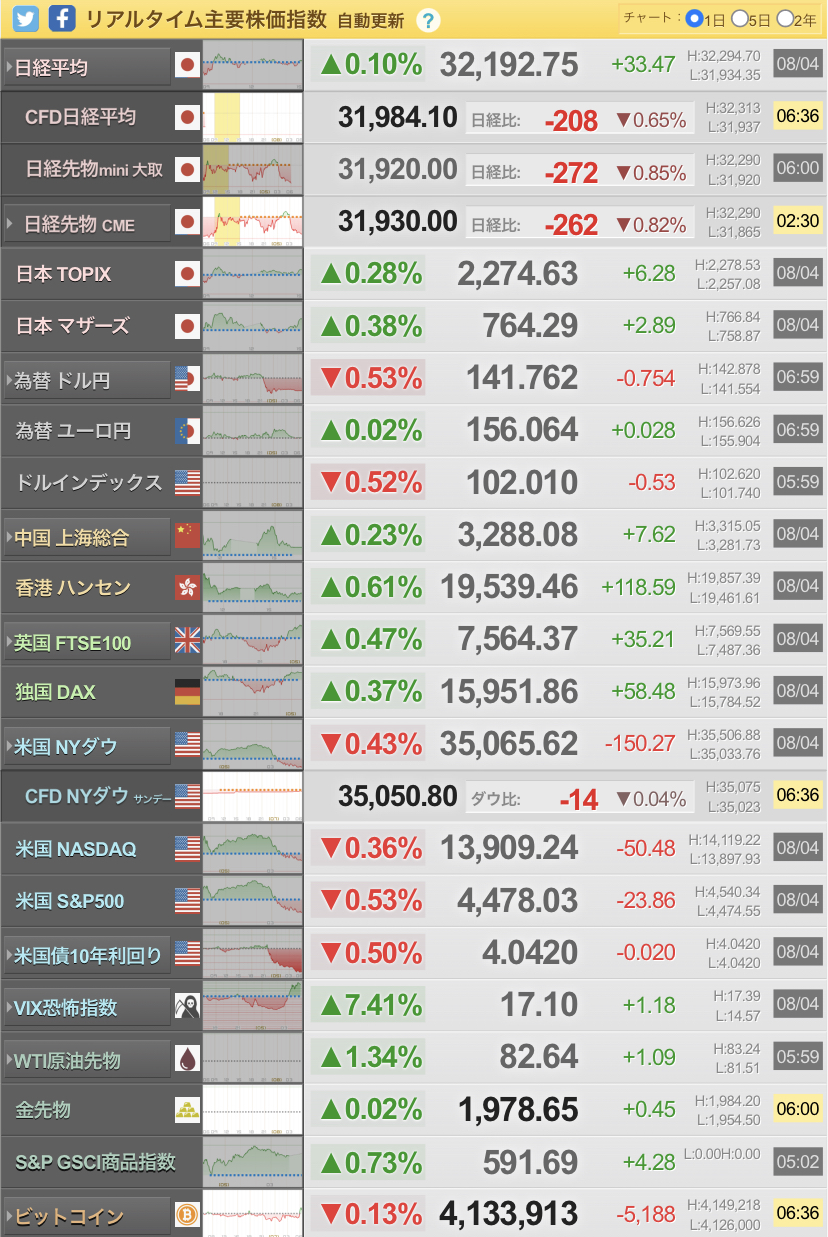Select the 5日 chart option

(740, 18)
